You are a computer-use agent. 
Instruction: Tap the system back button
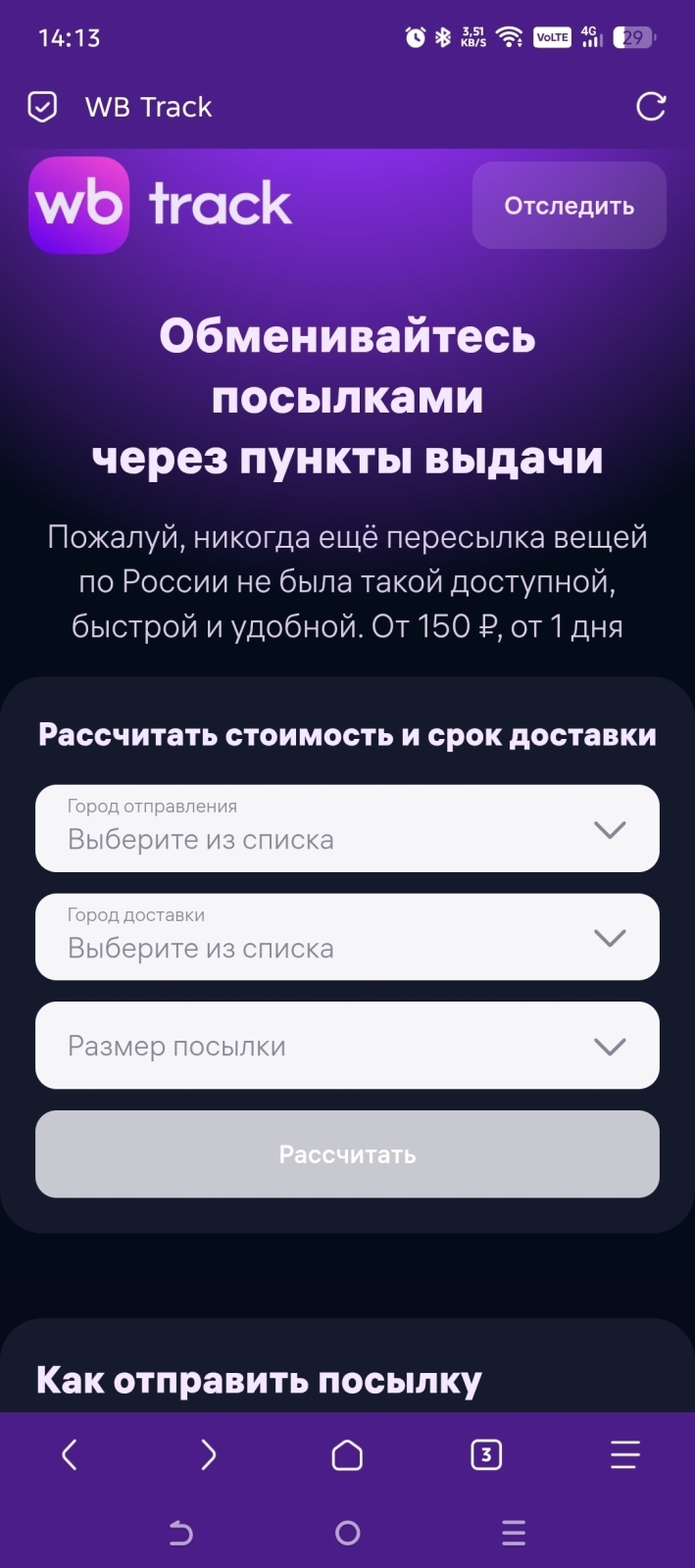tap(181, 1533)
